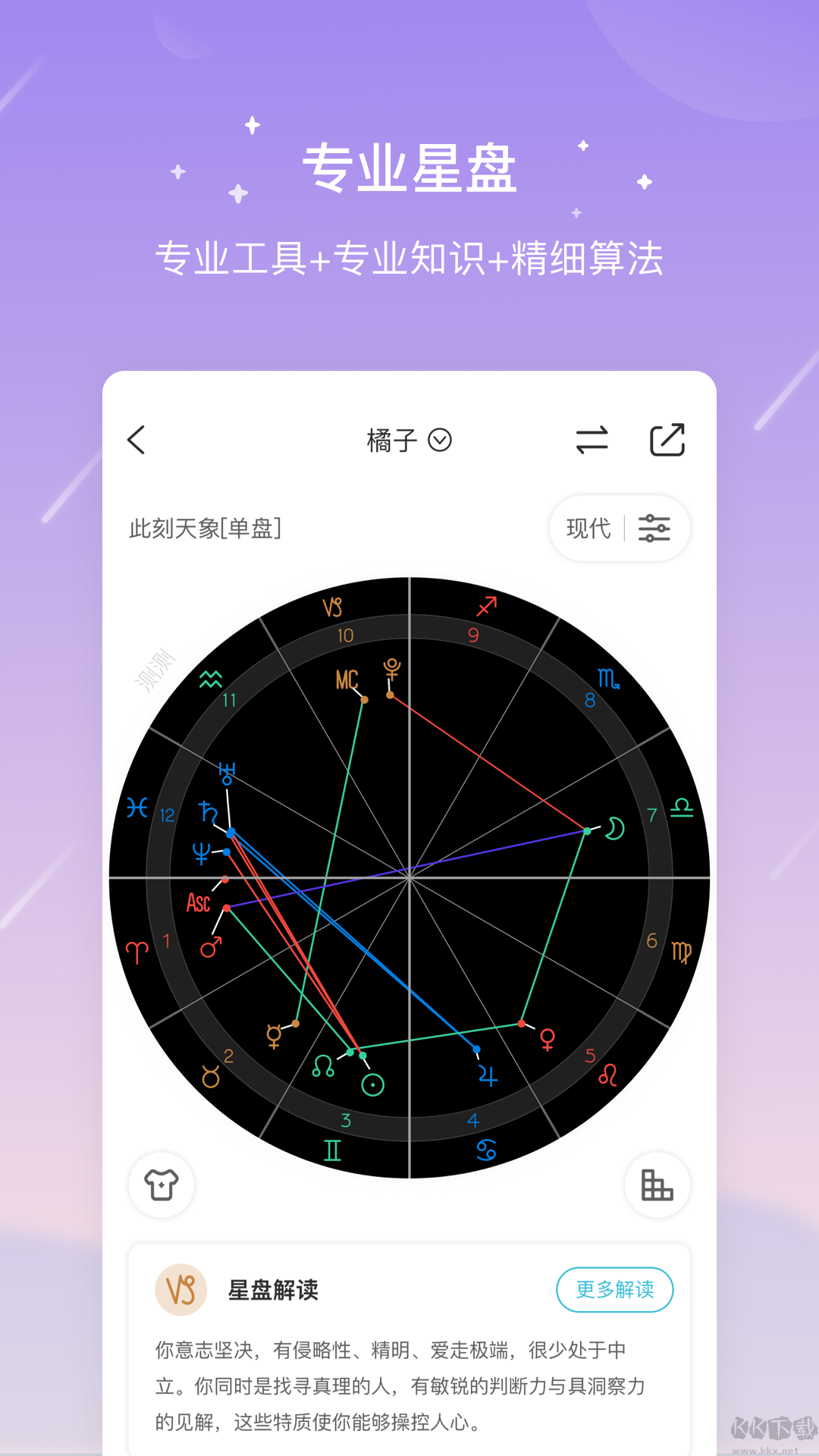
Task: Open chart display options via slider icon
Action: pos(654,529)
